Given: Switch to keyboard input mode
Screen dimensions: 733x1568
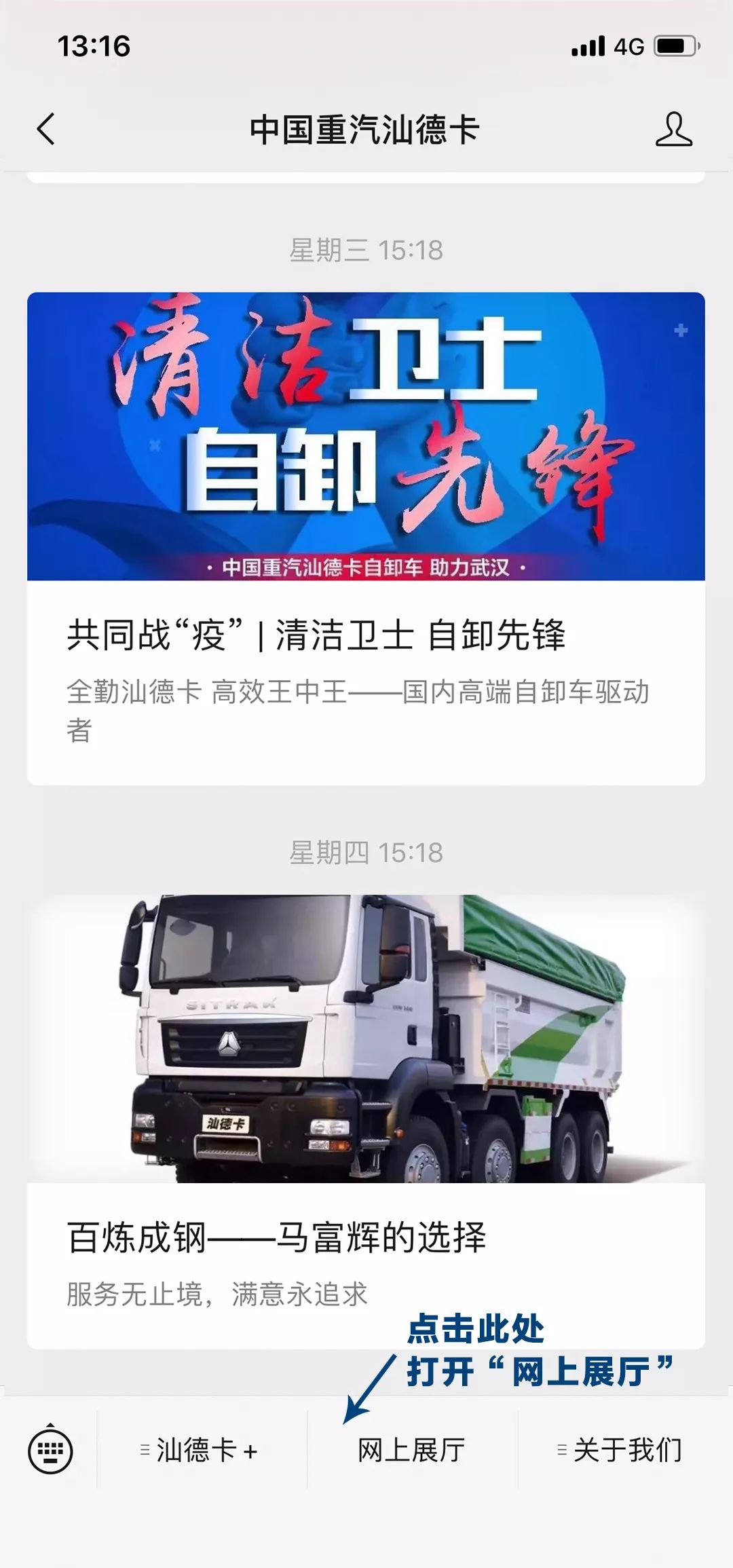Looking at the screenshot, I should pos(50,1451).
